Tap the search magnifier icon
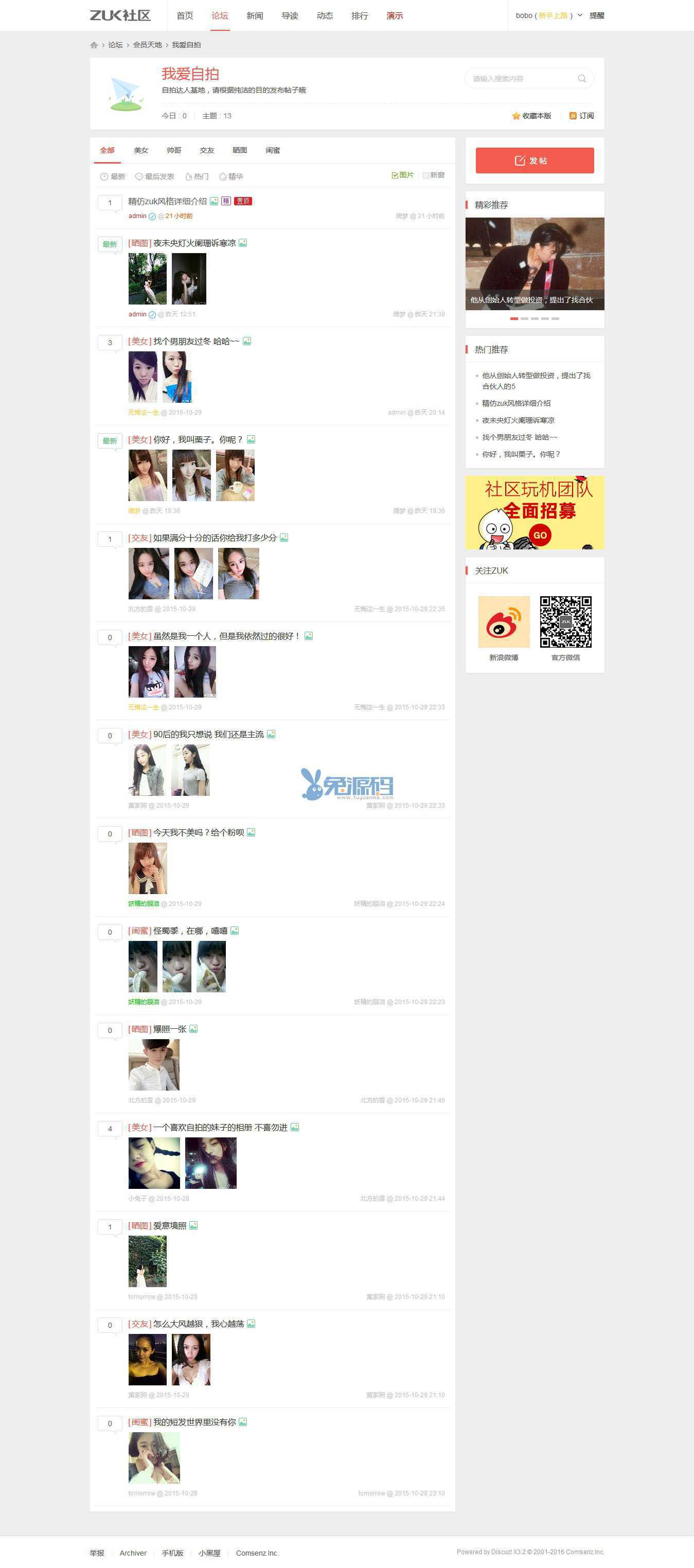The height and width of the screenshot is (1568, 694). (x=581, y=79)
